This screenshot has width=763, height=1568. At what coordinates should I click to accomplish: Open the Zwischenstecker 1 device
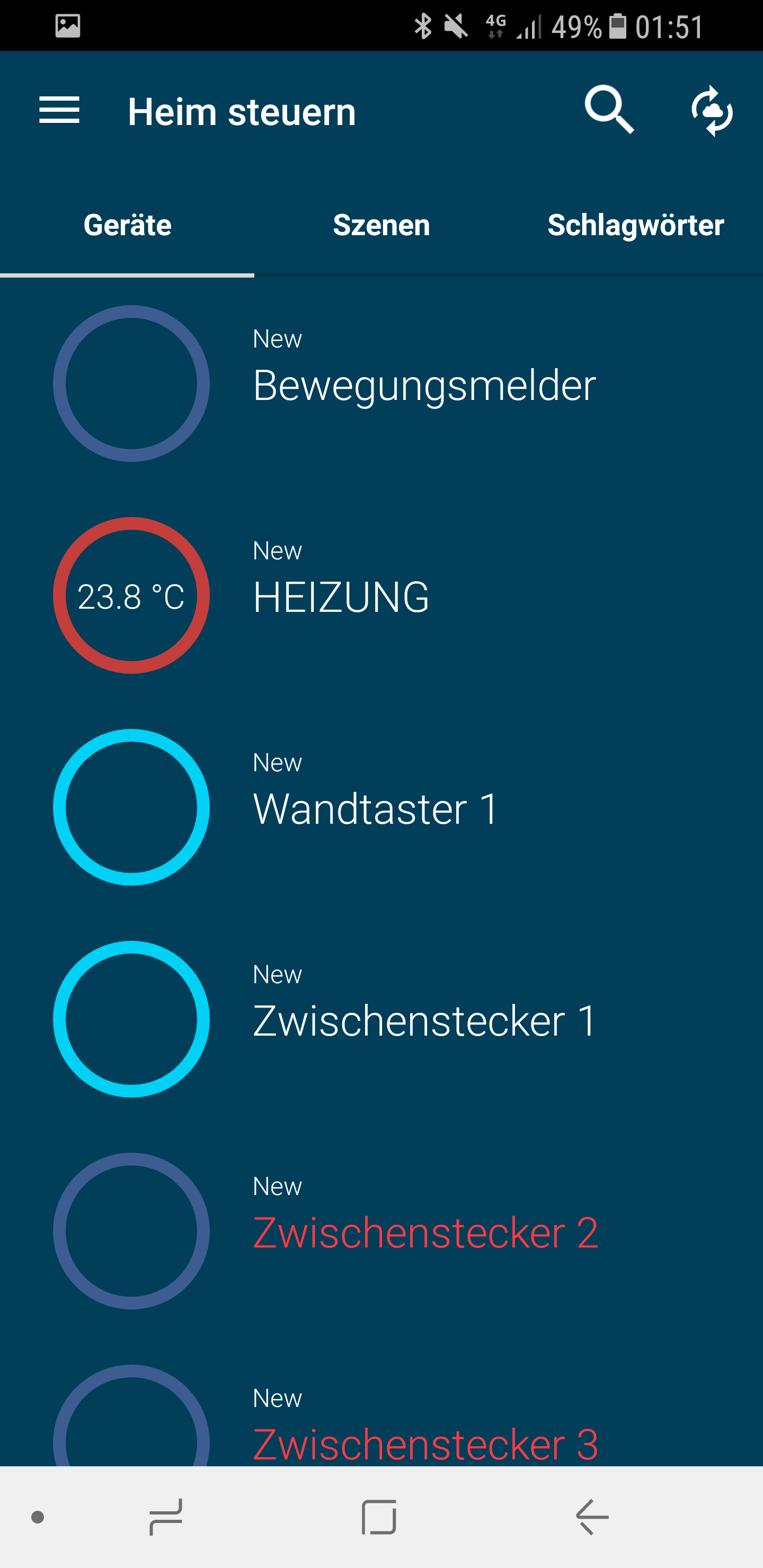pyautogui.click(x=425, y=1020)
